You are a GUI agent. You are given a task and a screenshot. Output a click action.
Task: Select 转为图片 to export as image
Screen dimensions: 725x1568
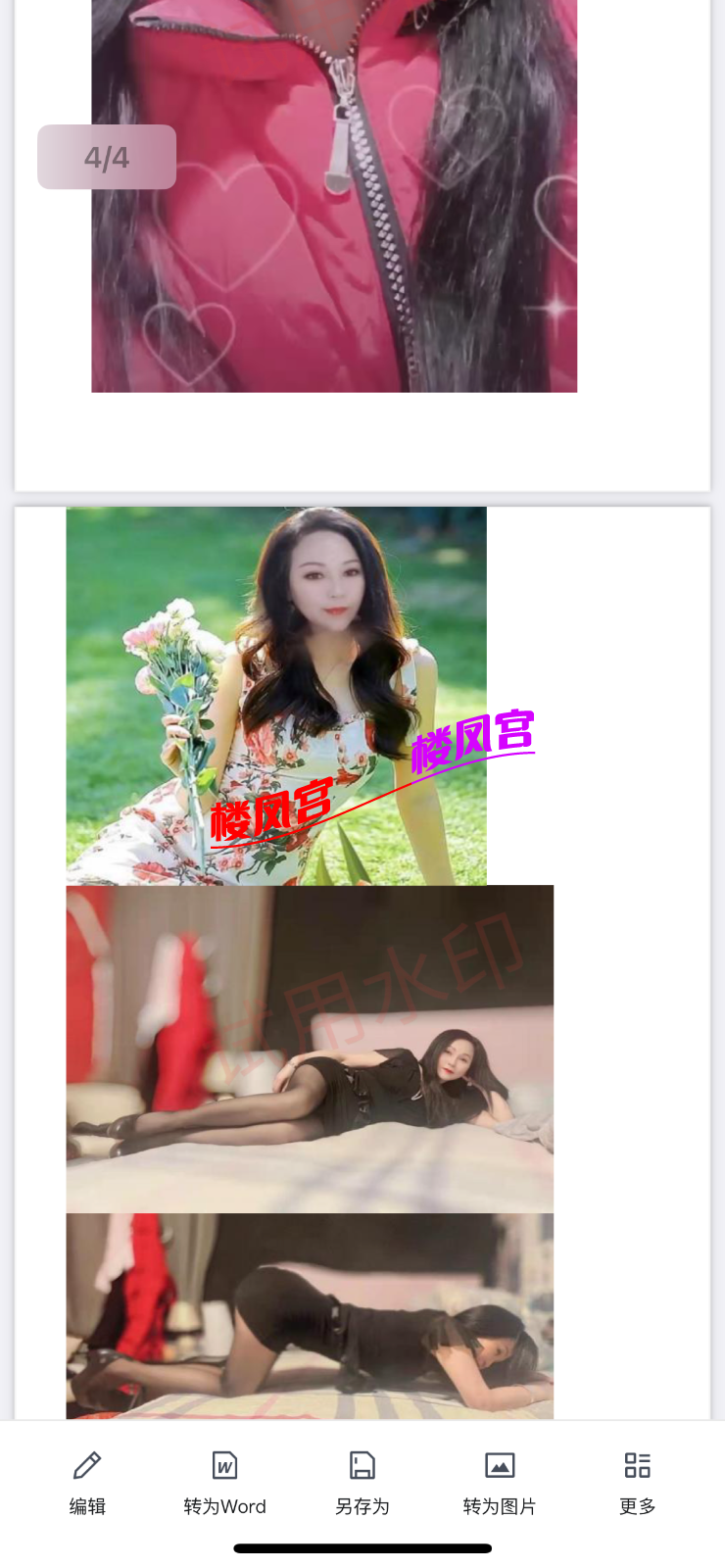pyautogui.click(x=500, y=1482)
